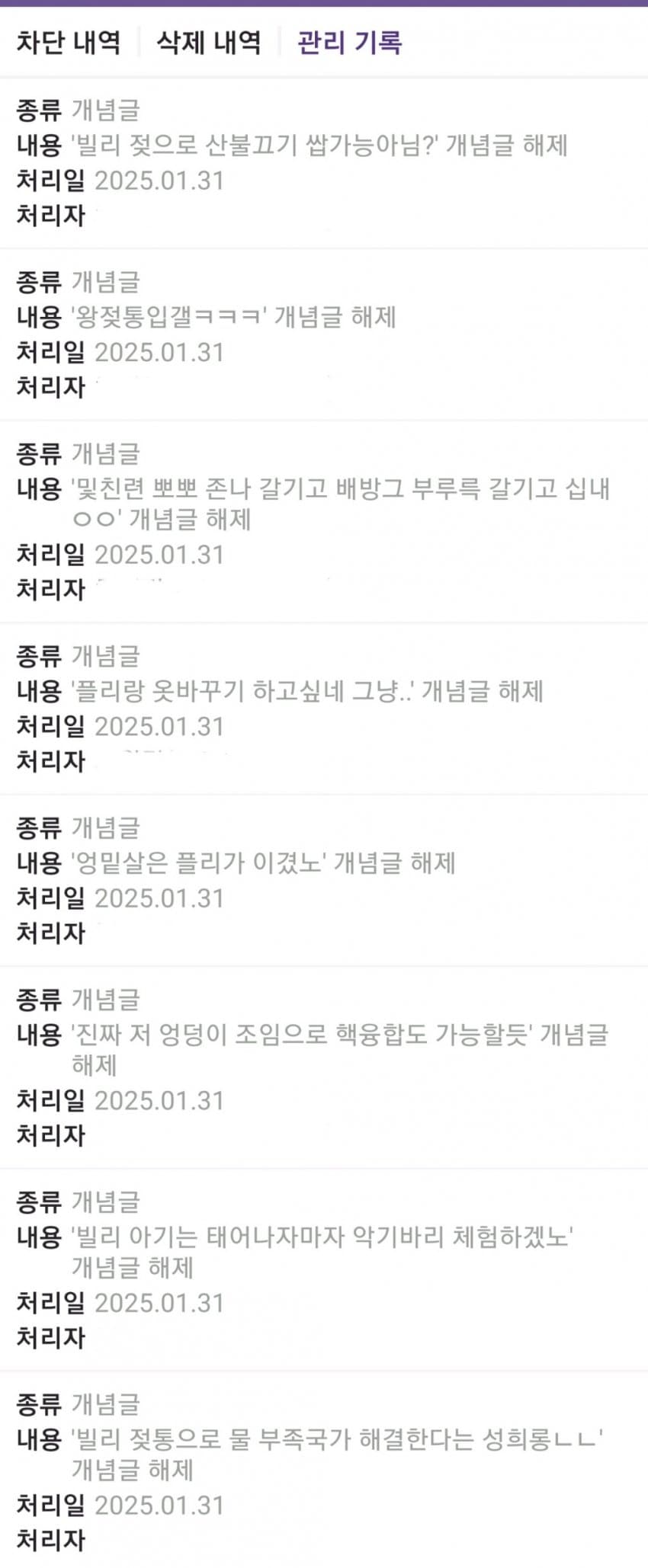648x1568 pixels.
Task: Select the 관리 기록 tab
Action: coord(349,41)
